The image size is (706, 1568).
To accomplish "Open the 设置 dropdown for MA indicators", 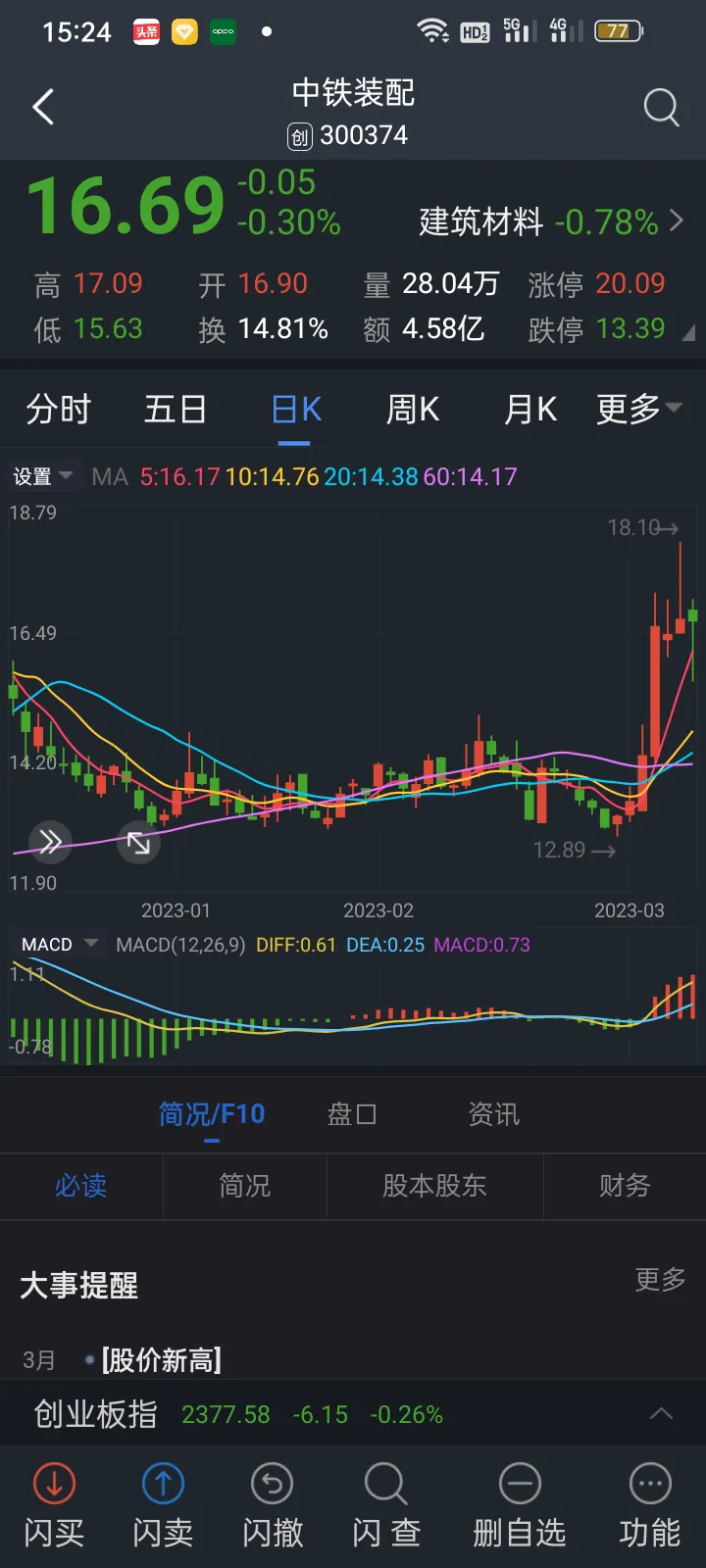I will pos(42,476).
